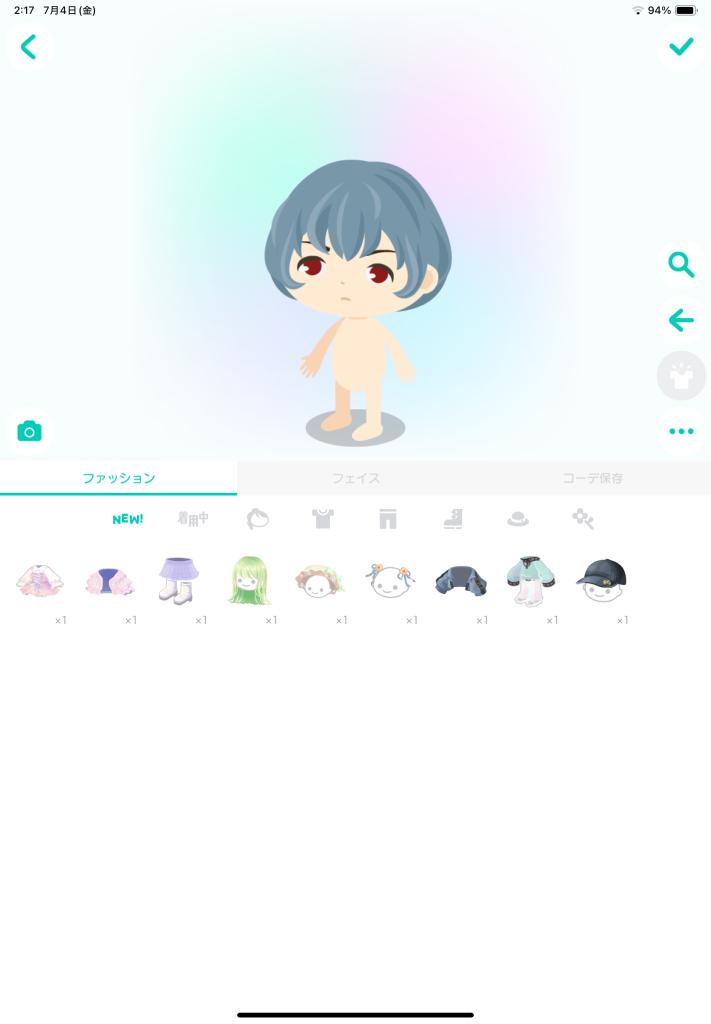Switch to the フェイス tab
The height and width of the screenshot is (1024, 711).
point(356,478)
